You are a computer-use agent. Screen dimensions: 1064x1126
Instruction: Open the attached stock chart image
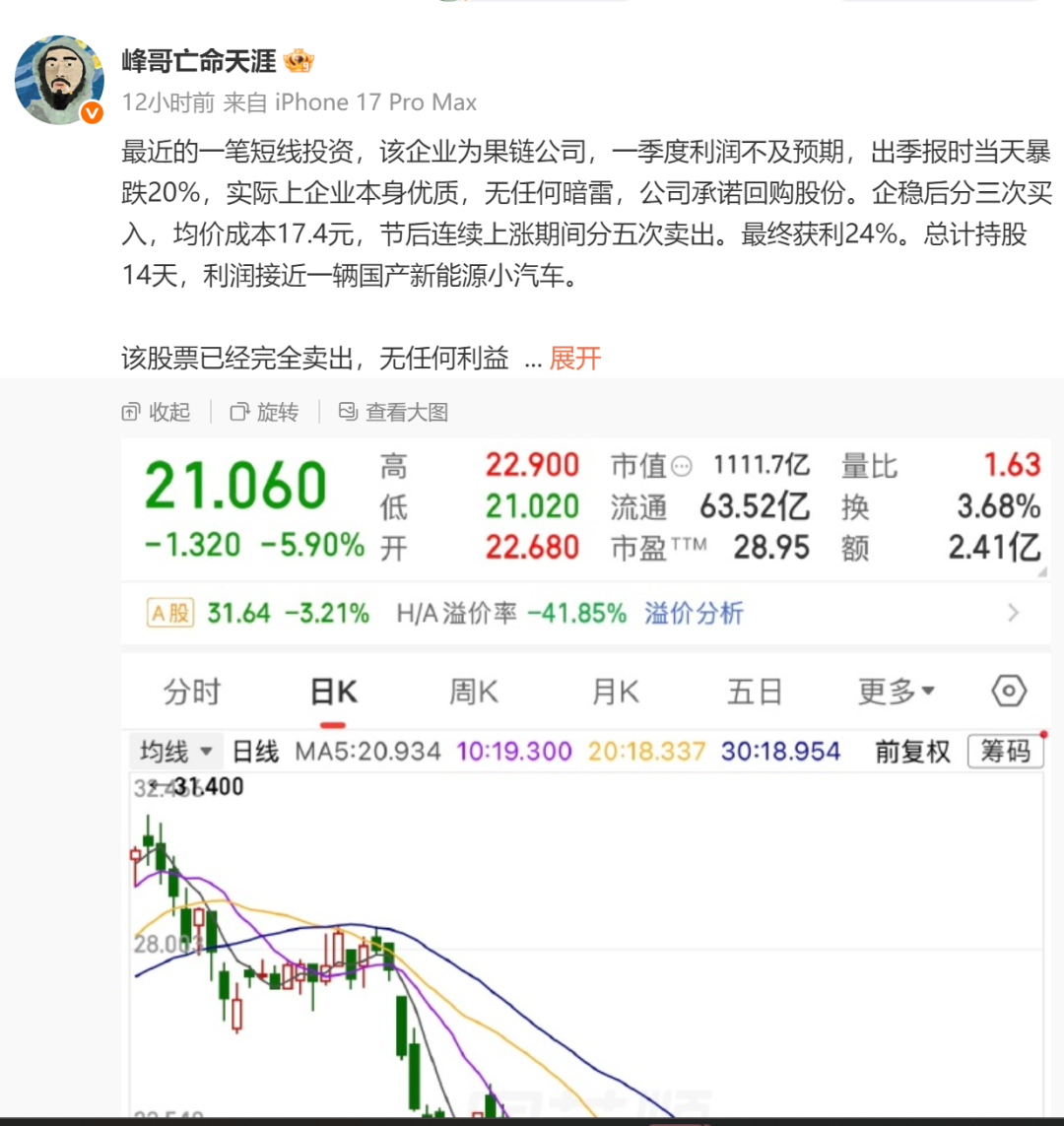click(585, 778)
